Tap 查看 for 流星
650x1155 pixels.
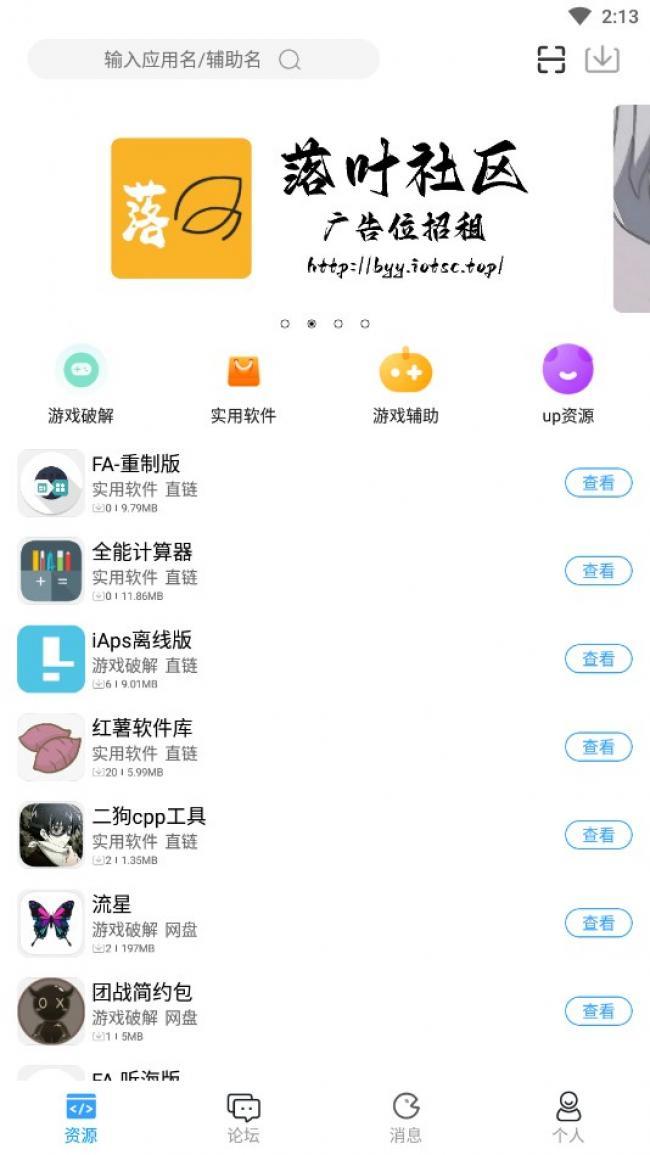[x=598, y=923]
